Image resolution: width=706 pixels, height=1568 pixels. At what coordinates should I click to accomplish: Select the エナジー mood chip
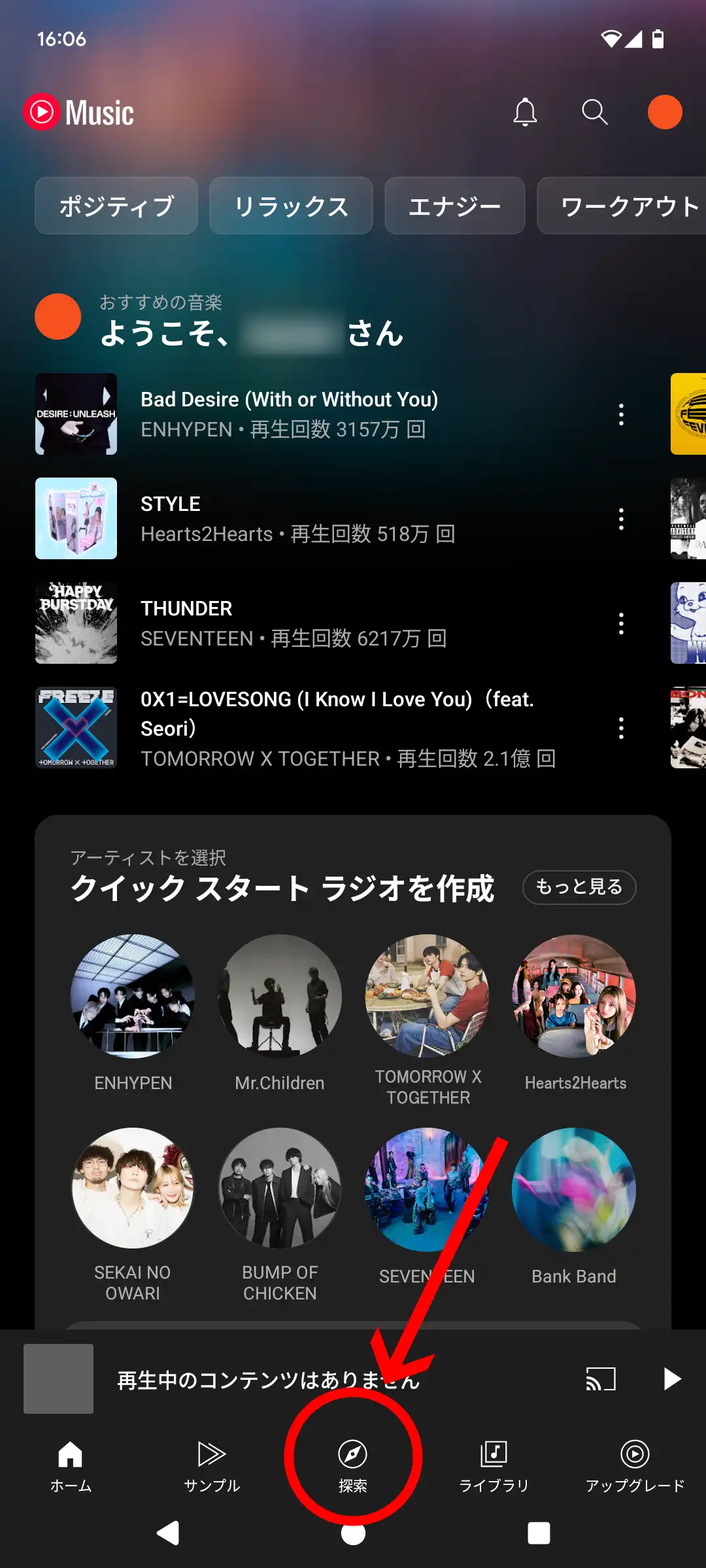(454, 206)
